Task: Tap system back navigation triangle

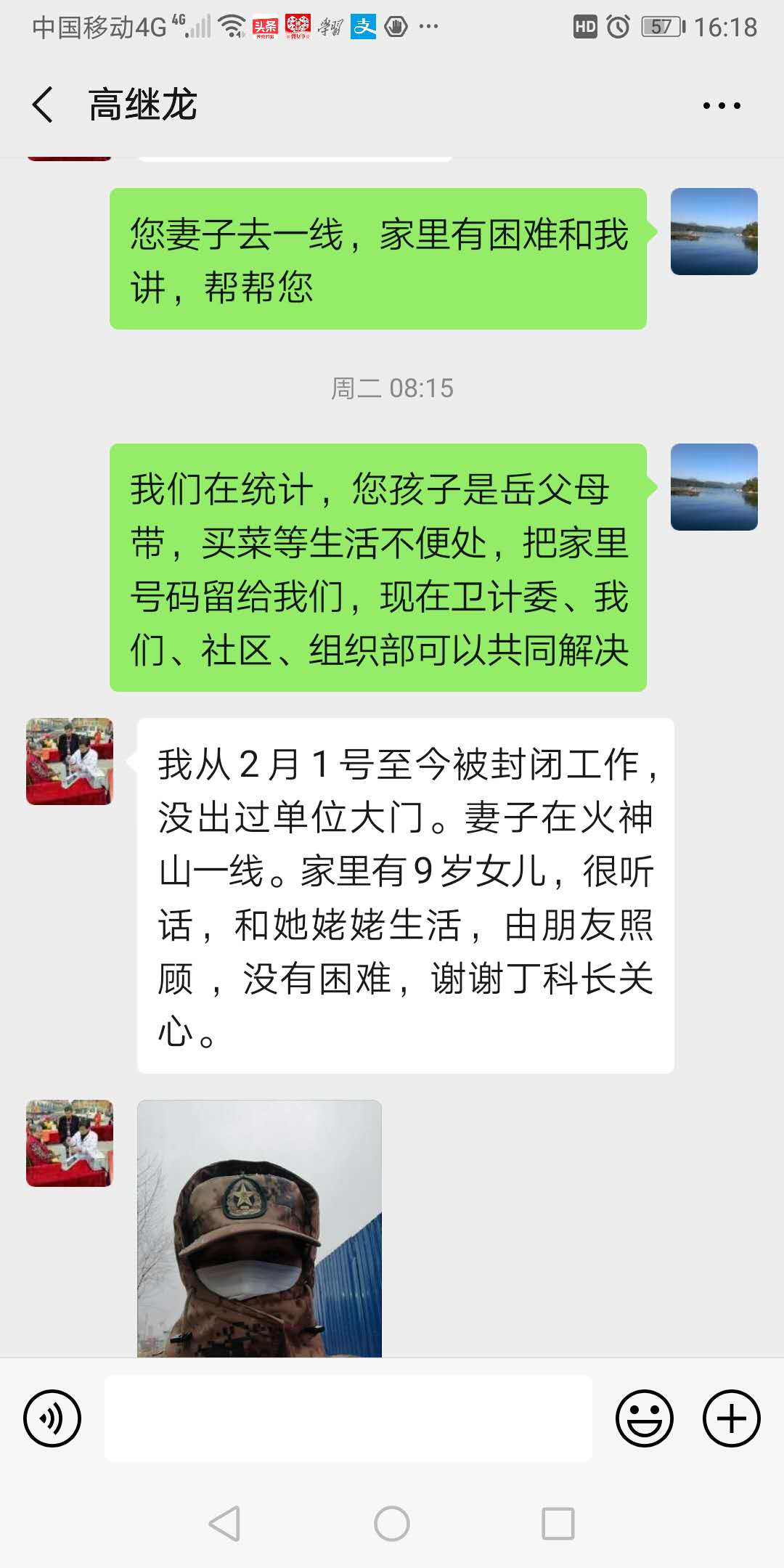Action: coord(225,1523)
